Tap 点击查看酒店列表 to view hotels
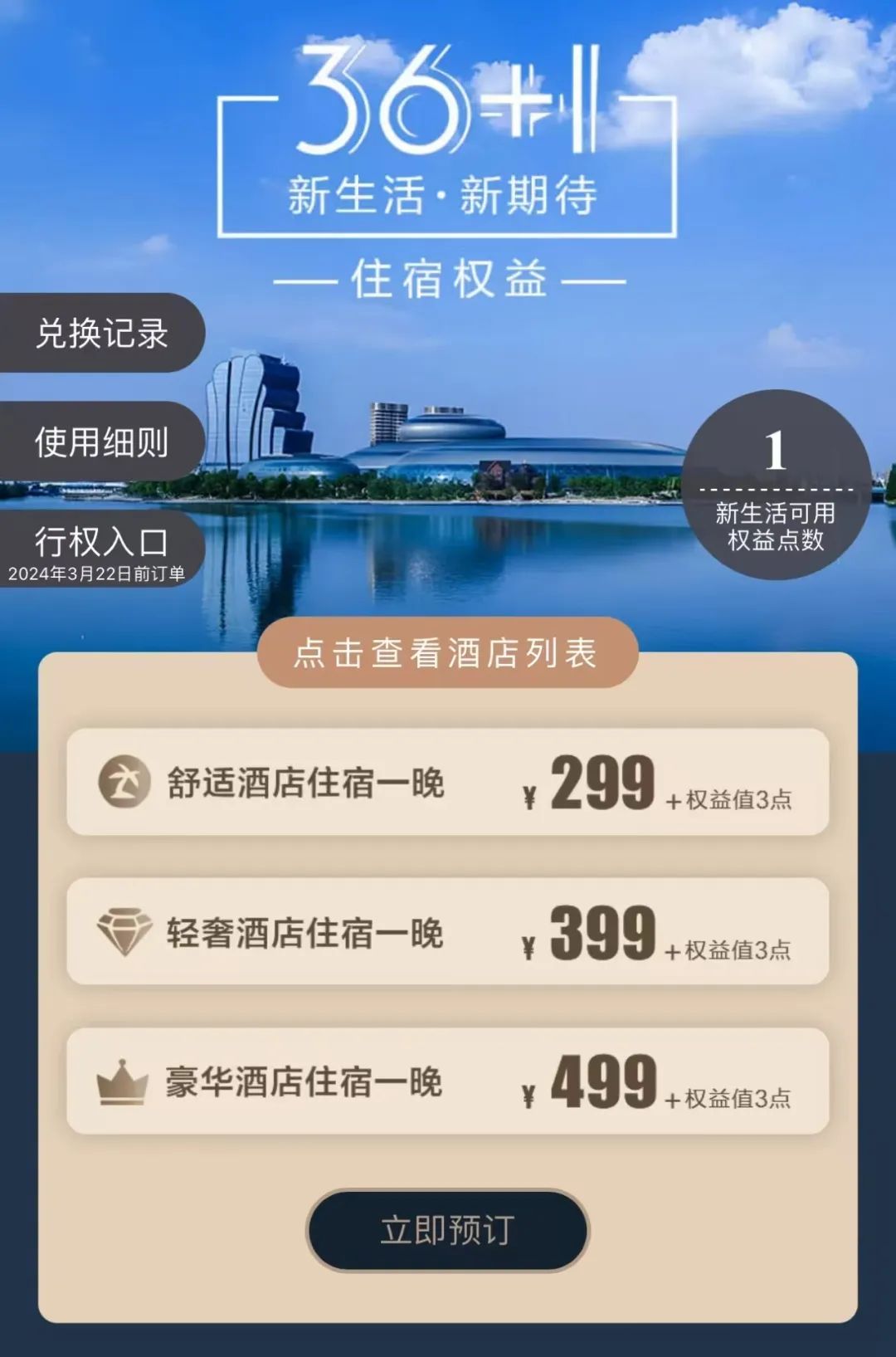Image resolution: width=896 pixels, height=1357 pixels. coord(447,653)
